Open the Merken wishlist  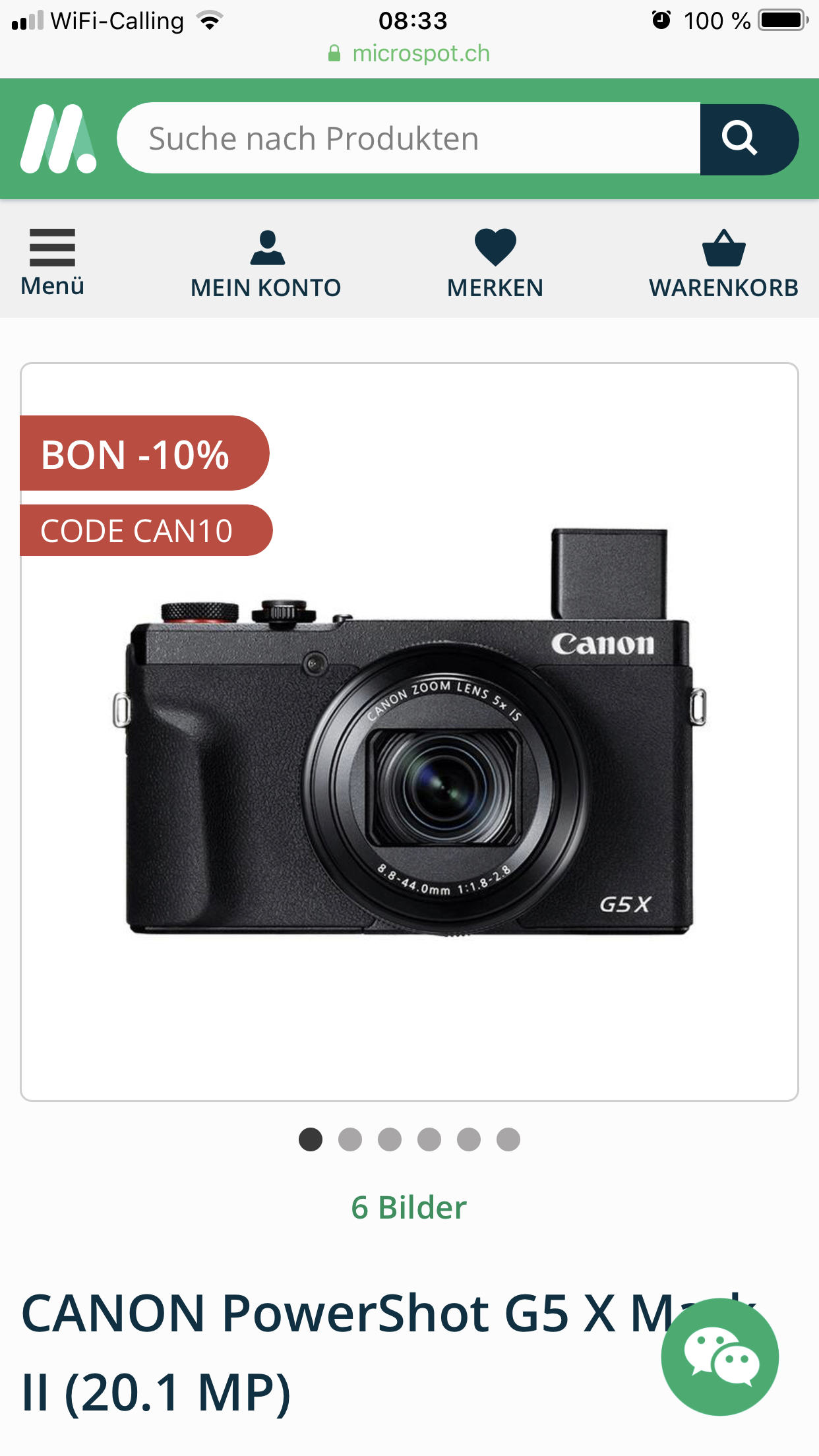click(x=495, y=264)
